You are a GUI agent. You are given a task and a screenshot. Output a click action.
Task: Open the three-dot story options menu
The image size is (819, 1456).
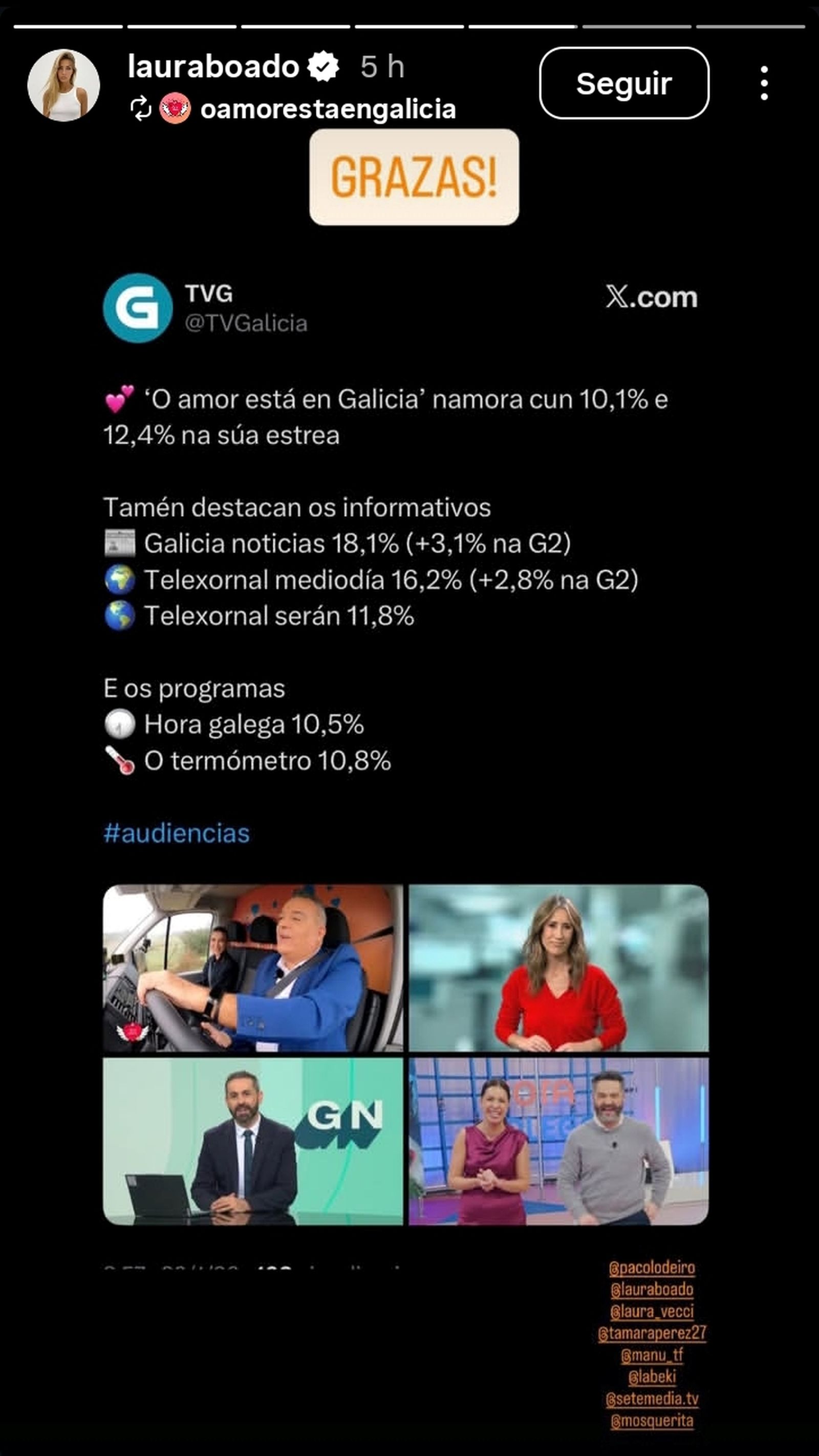tap(764, 83)
